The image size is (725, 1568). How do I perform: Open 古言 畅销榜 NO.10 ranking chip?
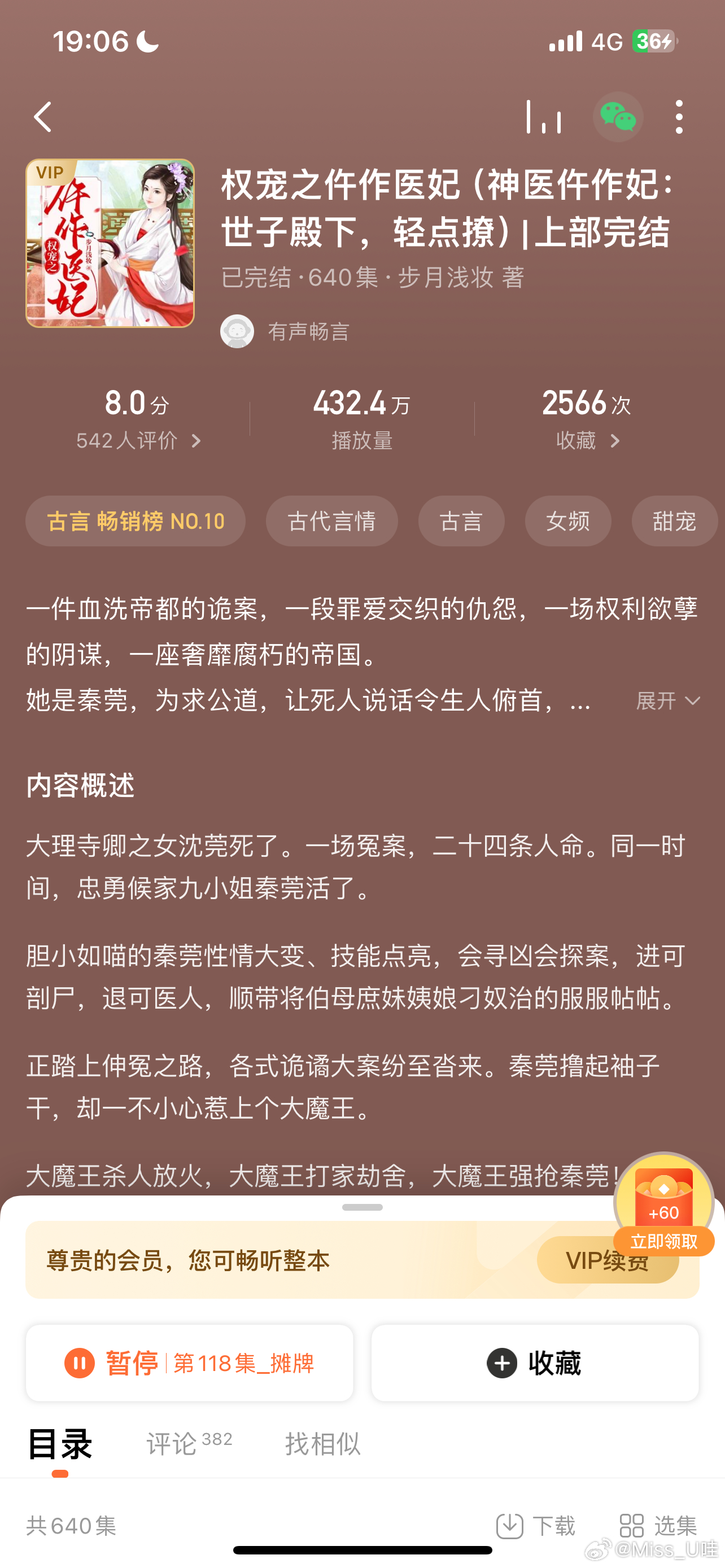click(x=136, y=521)
